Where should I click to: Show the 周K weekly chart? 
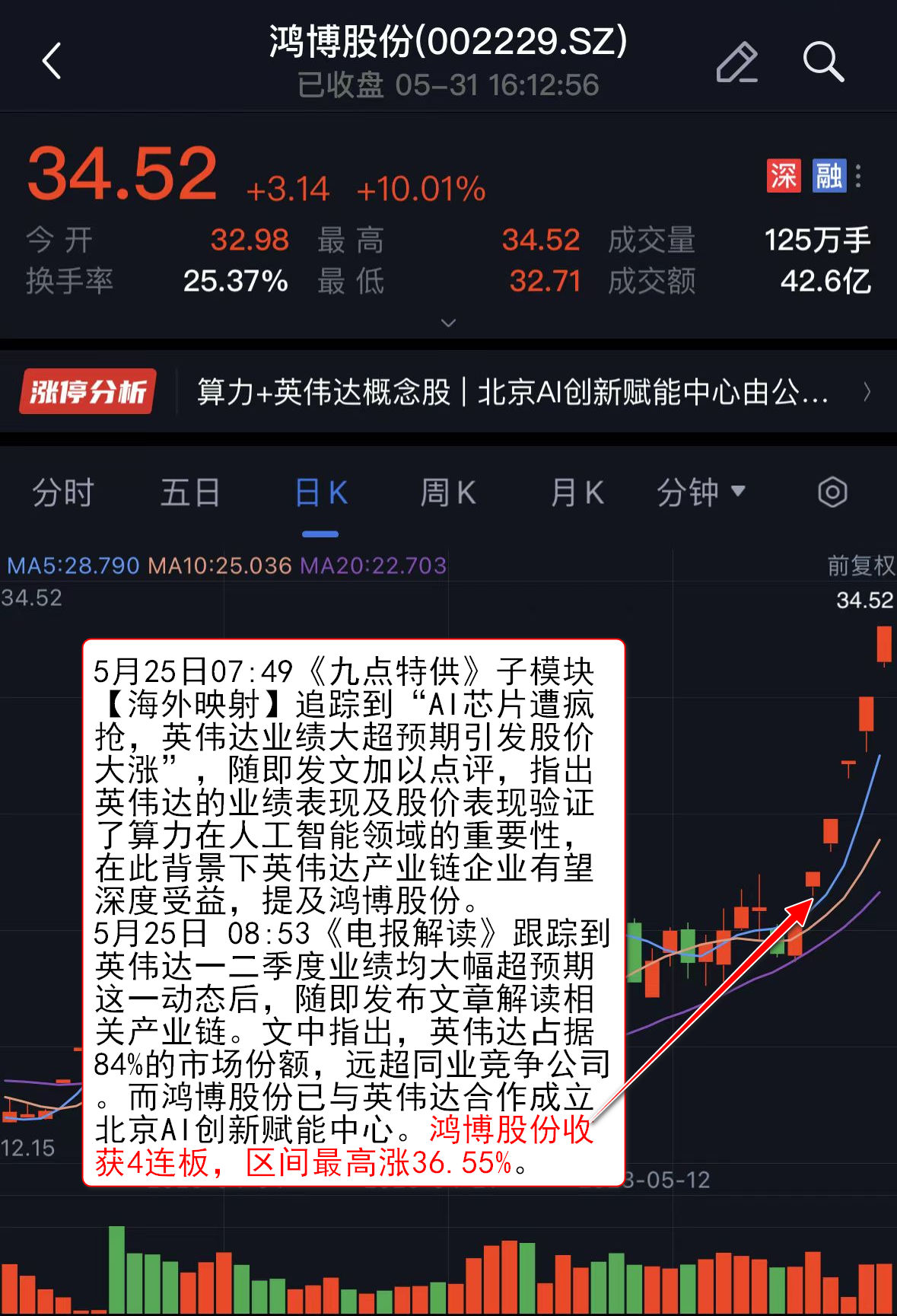point(448,492)
